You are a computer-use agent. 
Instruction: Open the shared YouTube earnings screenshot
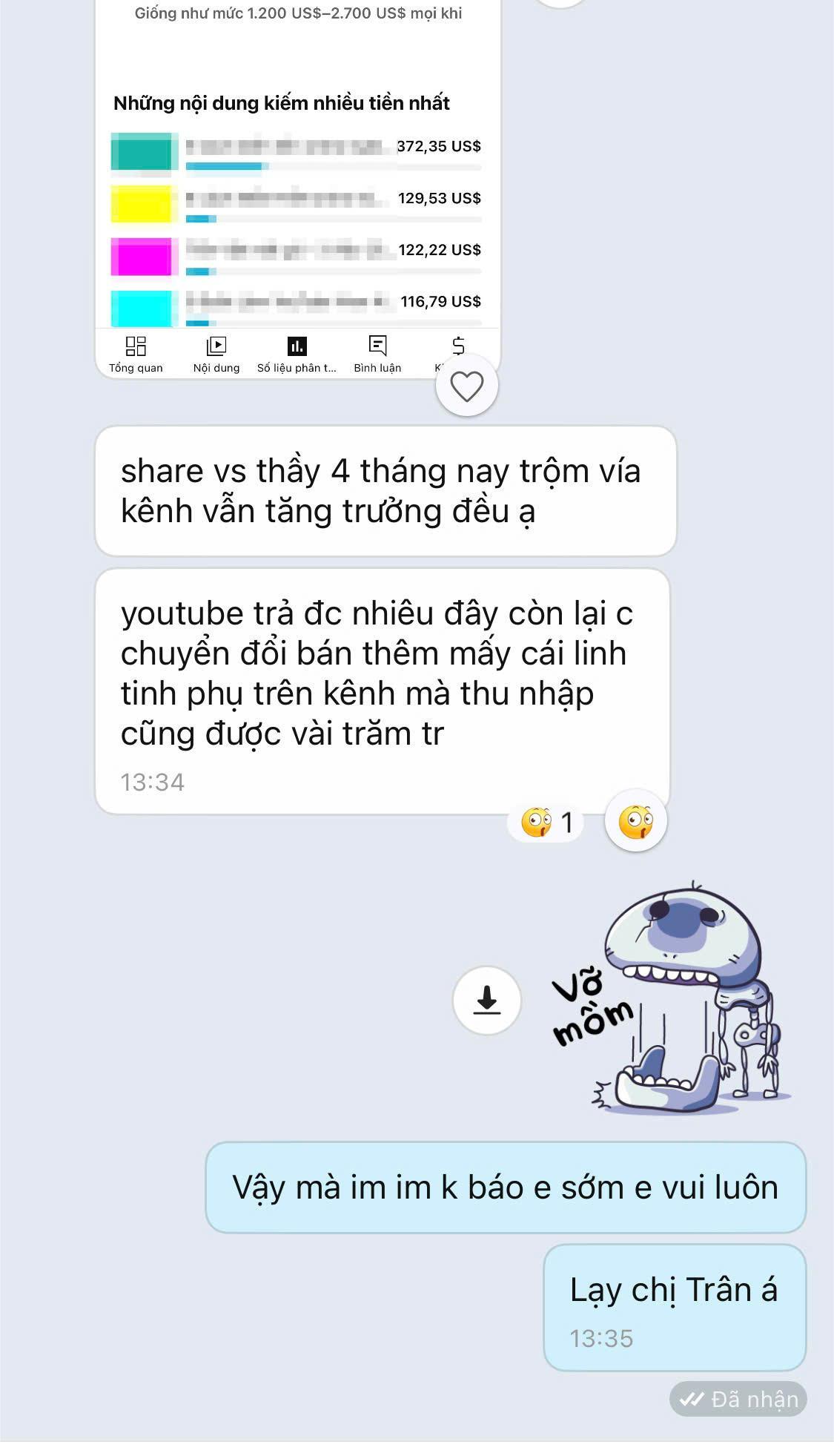click(x=297, y=185)
